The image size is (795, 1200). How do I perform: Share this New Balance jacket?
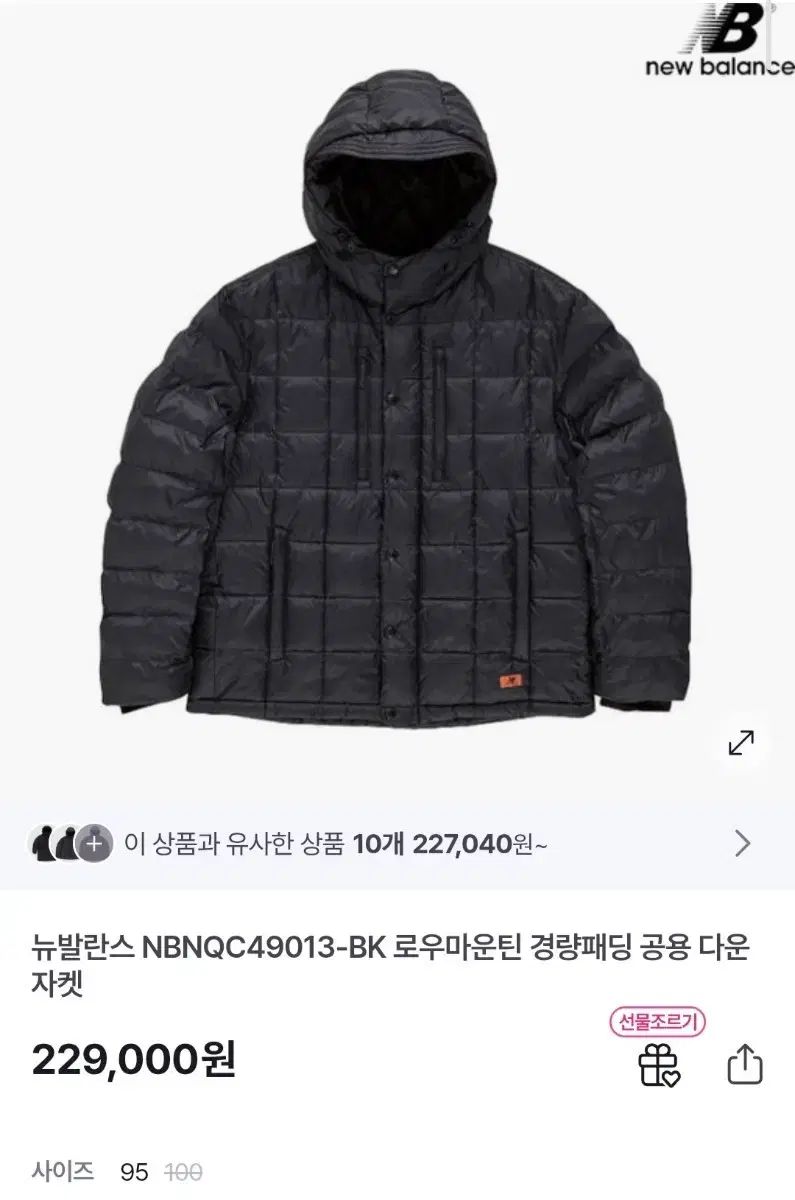744,1064
